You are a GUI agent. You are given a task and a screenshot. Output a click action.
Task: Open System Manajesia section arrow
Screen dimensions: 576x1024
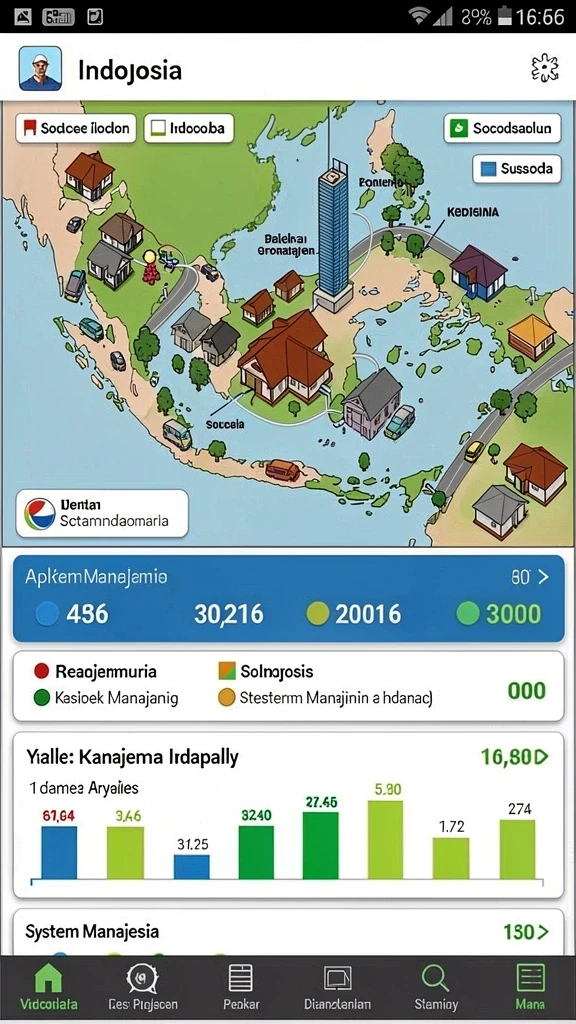526,932
